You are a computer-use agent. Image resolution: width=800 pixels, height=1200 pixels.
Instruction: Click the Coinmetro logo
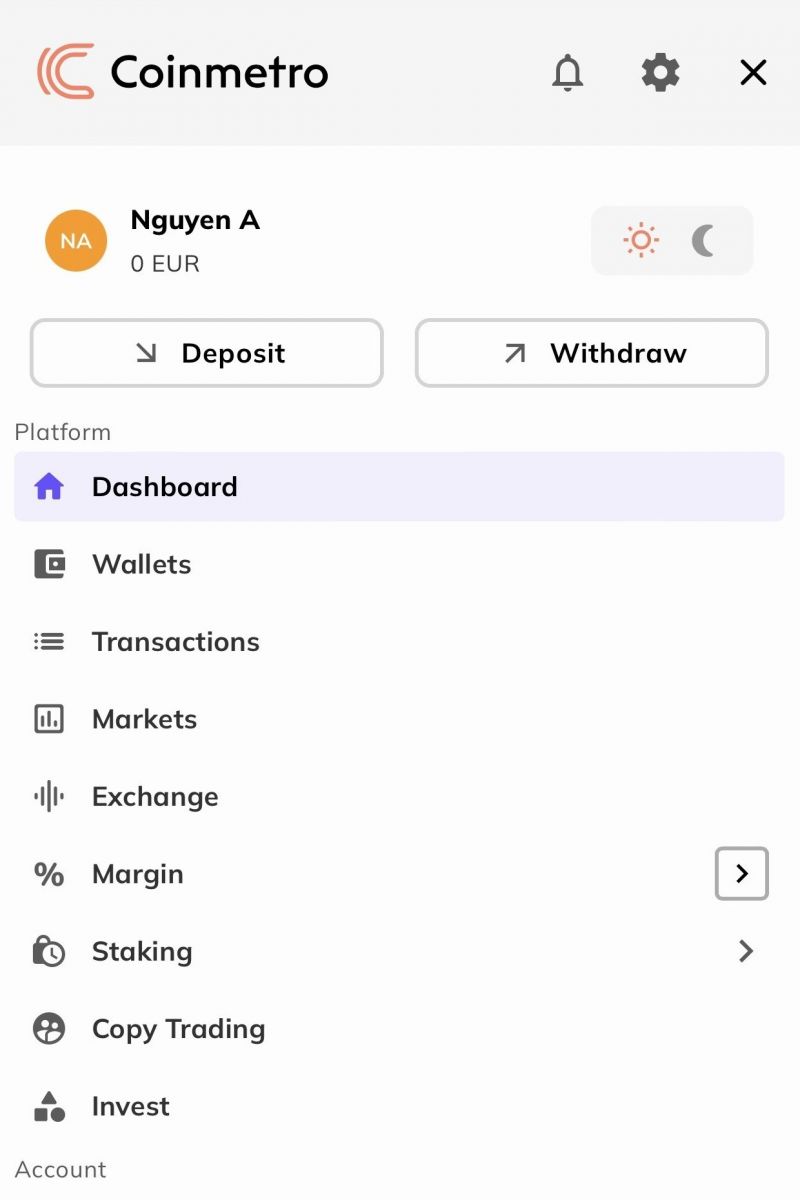pos(183,72)
